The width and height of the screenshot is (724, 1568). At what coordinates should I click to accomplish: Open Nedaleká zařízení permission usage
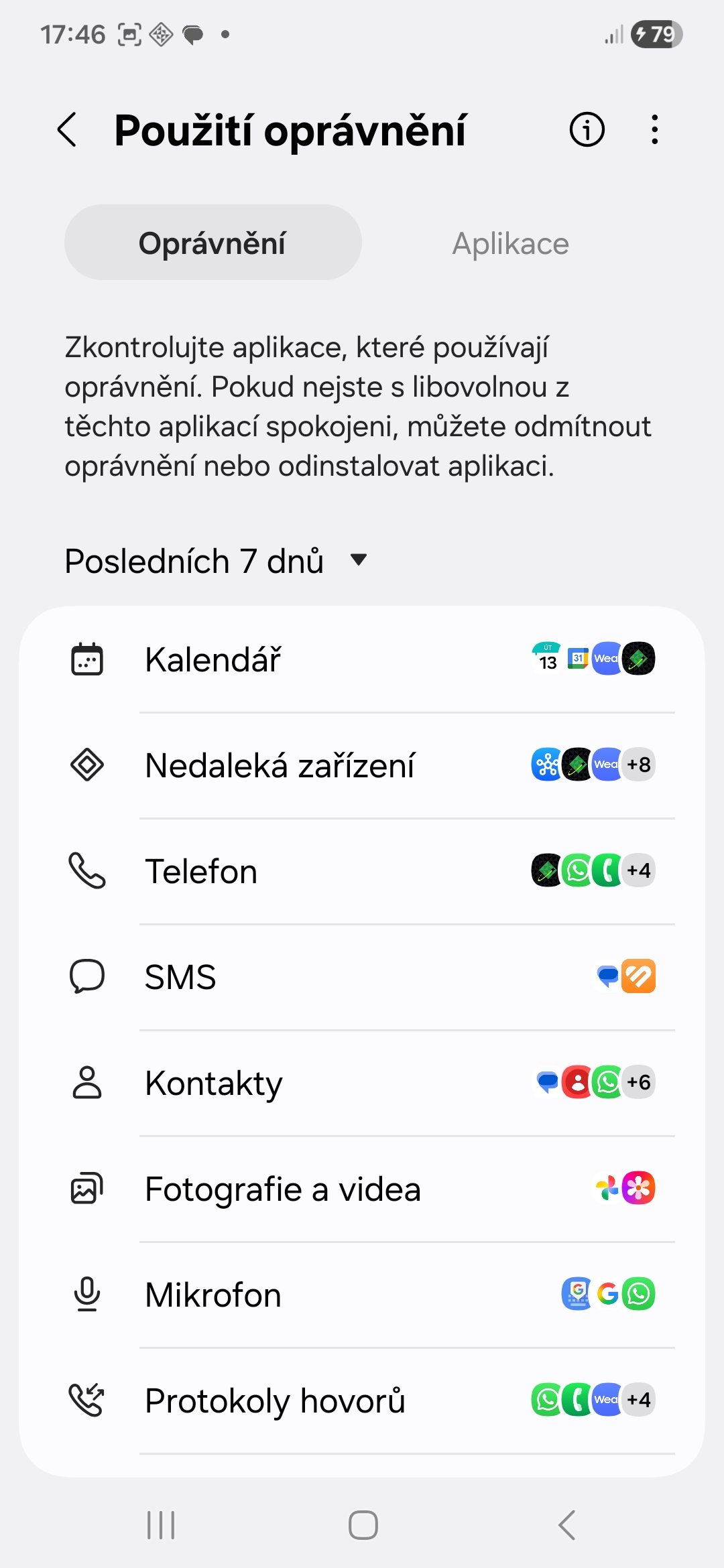pos(362,765)
